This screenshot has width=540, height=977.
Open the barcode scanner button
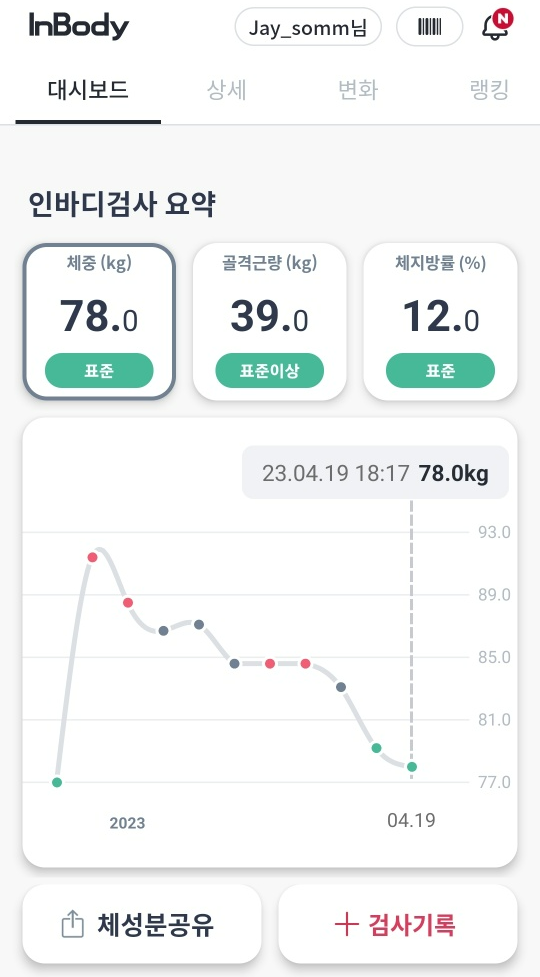(x=429, y=27)
